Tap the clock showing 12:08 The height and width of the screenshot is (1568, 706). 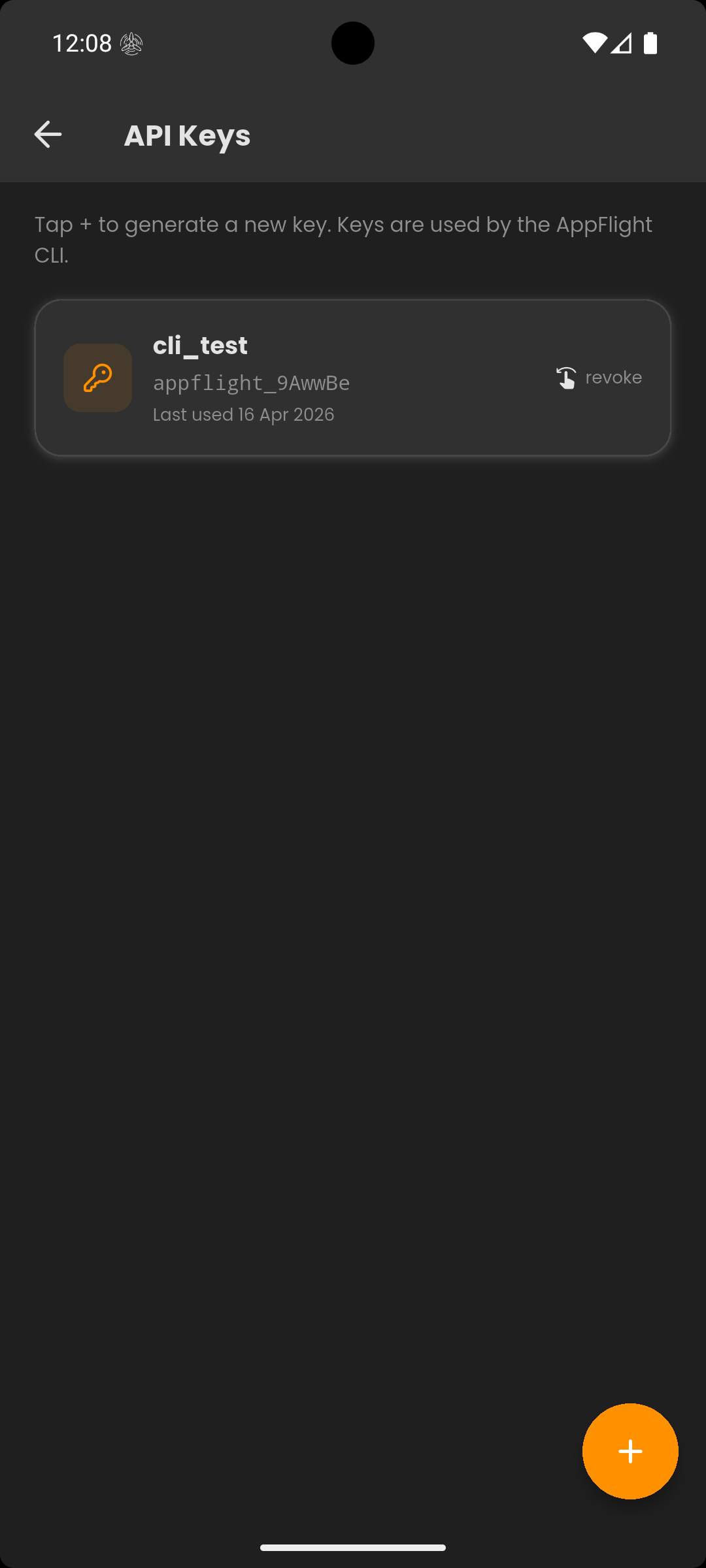[x=82, y=43]
